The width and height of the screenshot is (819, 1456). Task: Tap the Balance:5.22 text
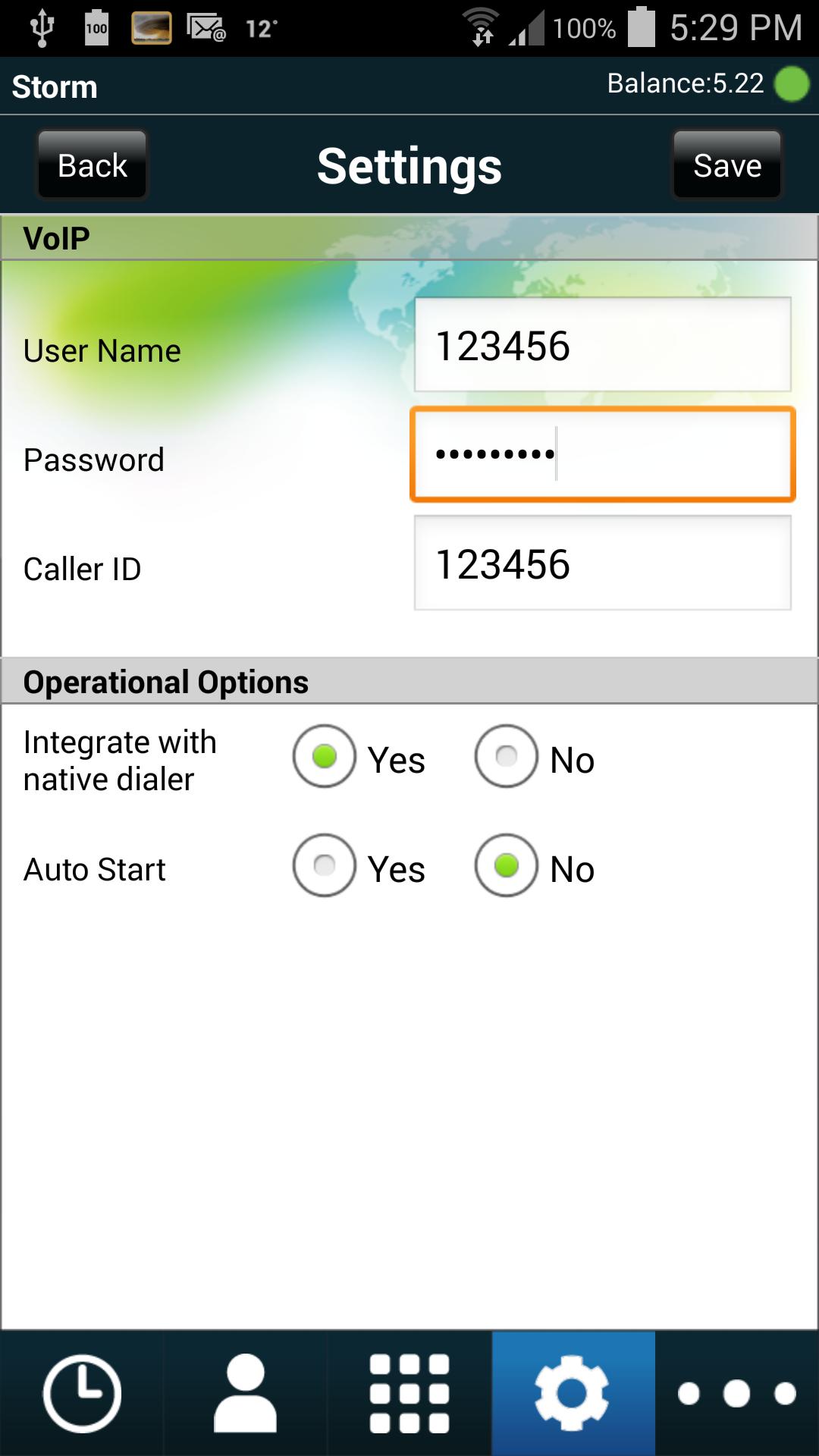(x=683, y=83)
